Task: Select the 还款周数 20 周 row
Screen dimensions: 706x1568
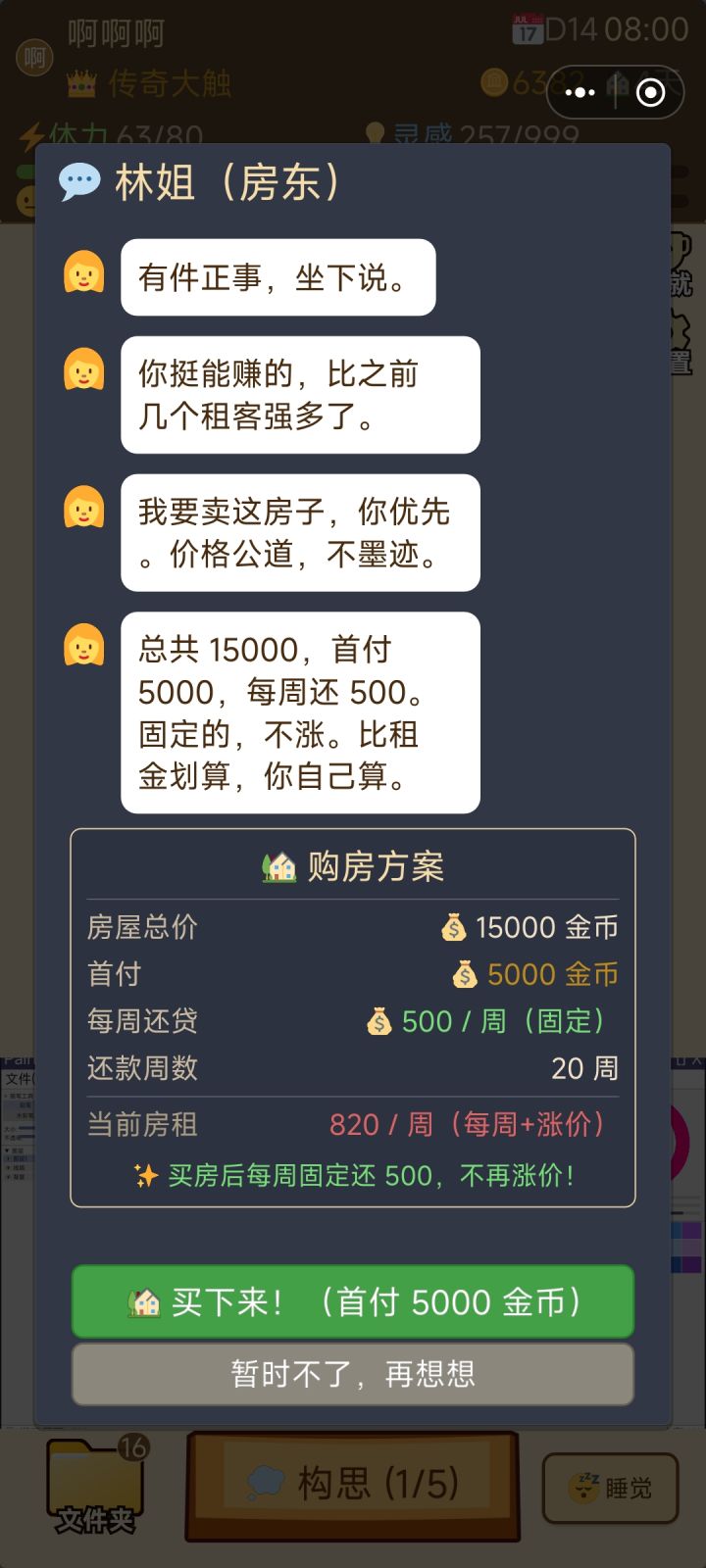Action: (352, 1070)
